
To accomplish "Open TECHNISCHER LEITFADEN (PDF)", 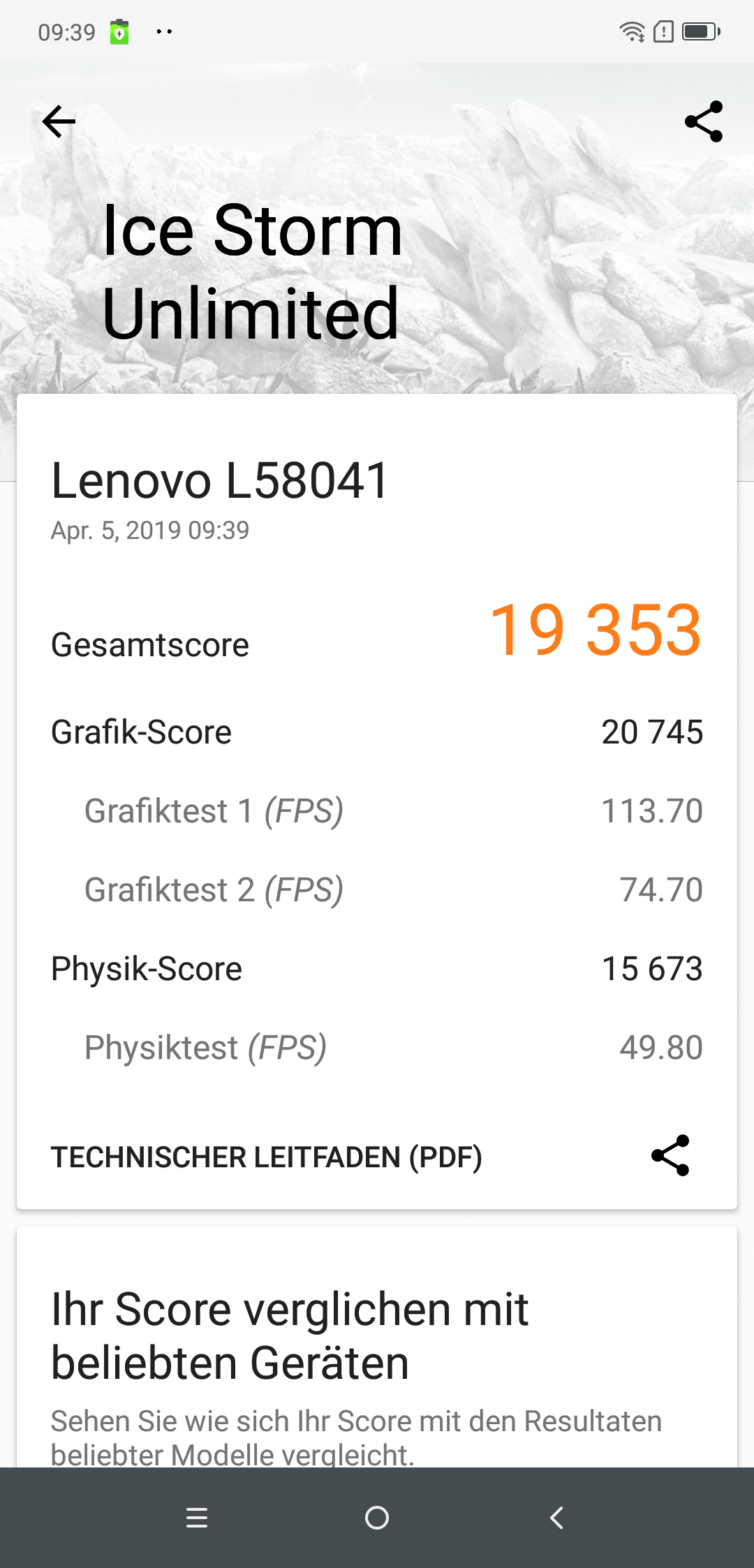I will tap(267, 1157).
